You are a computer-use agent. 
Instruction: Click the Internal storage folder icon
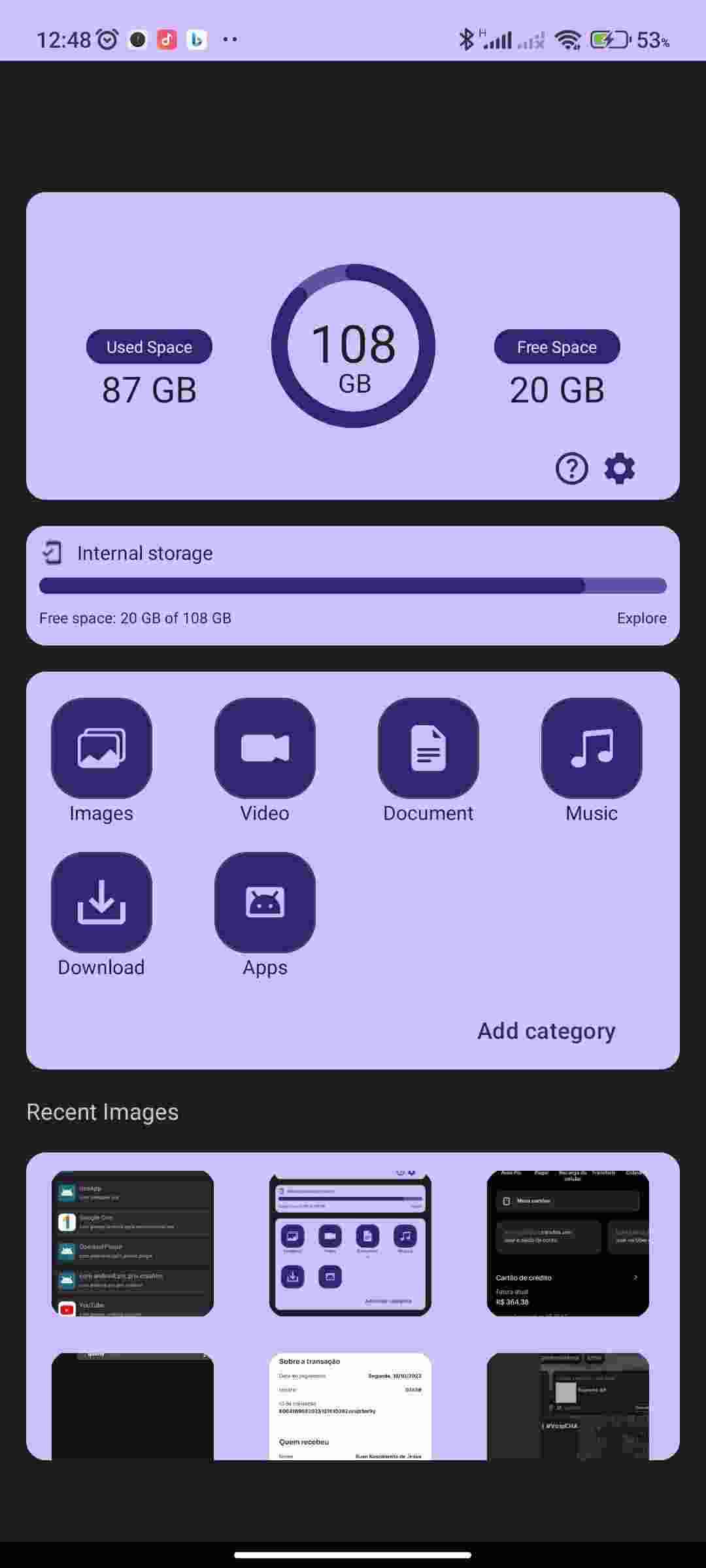[52, 552]
